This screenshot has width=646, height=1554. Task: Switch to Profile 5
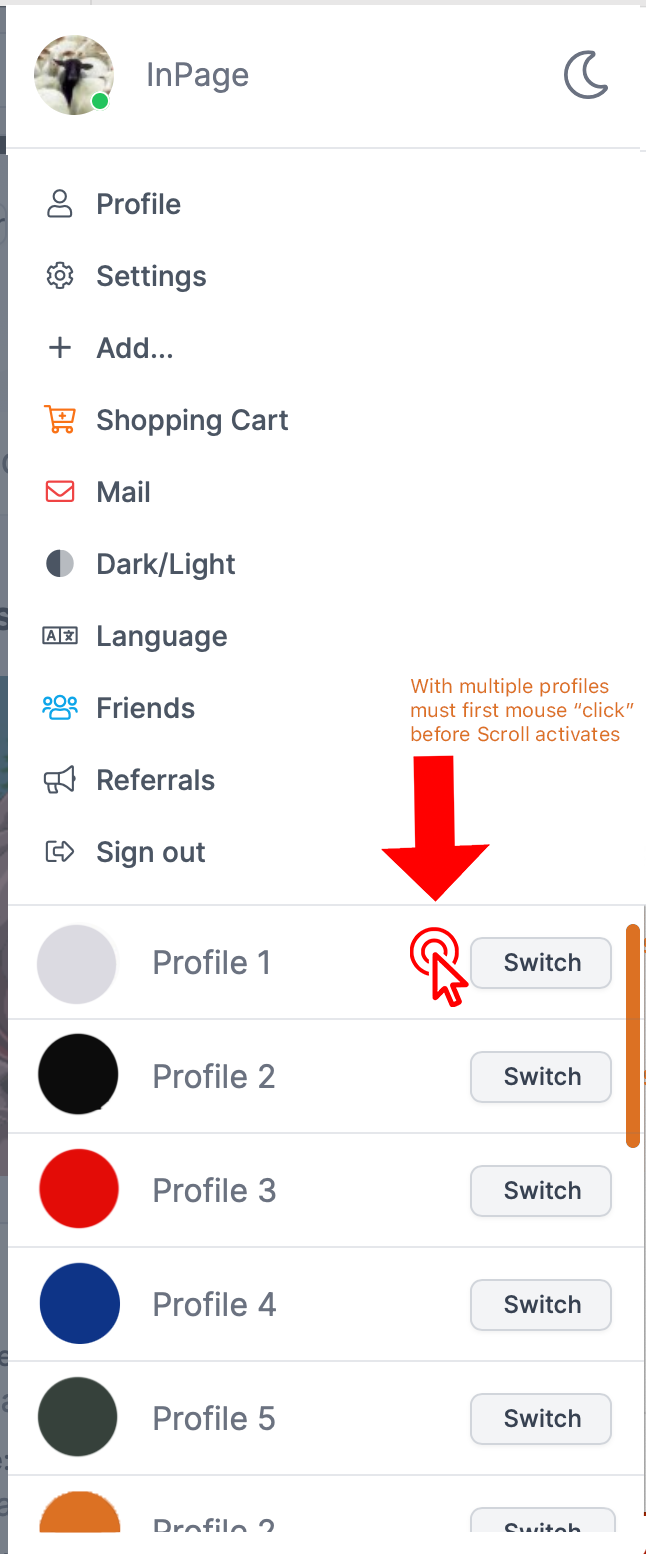(541, 1419)
